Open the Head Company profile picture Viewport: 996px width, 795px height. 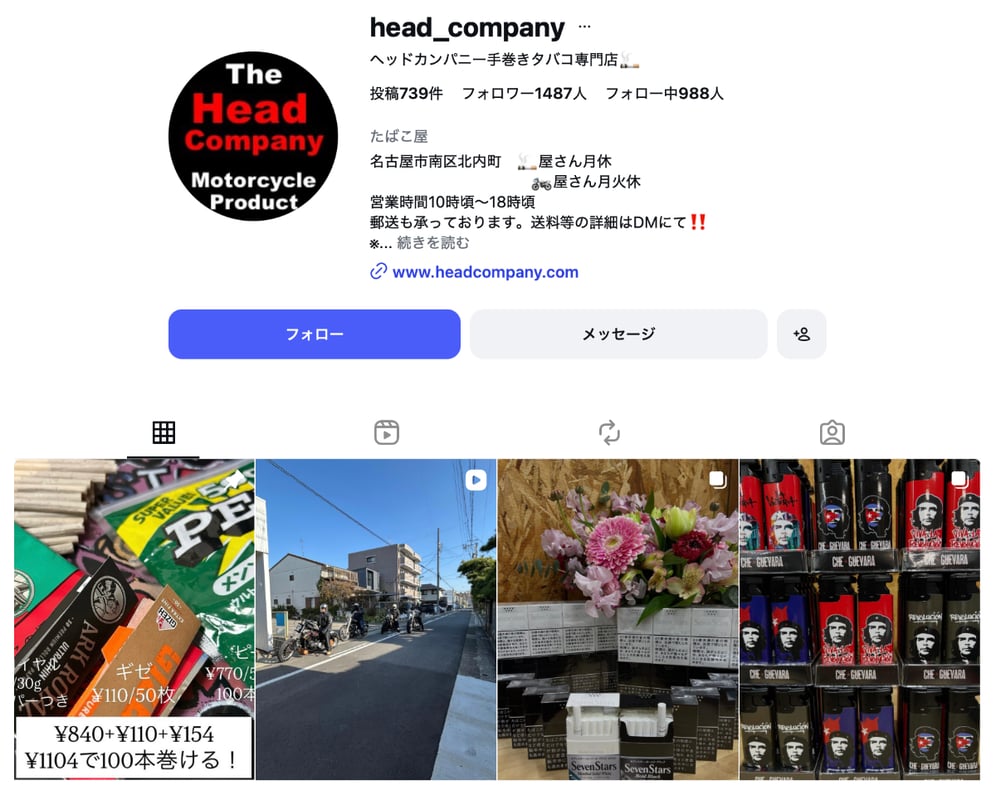(x=253, y=136)
